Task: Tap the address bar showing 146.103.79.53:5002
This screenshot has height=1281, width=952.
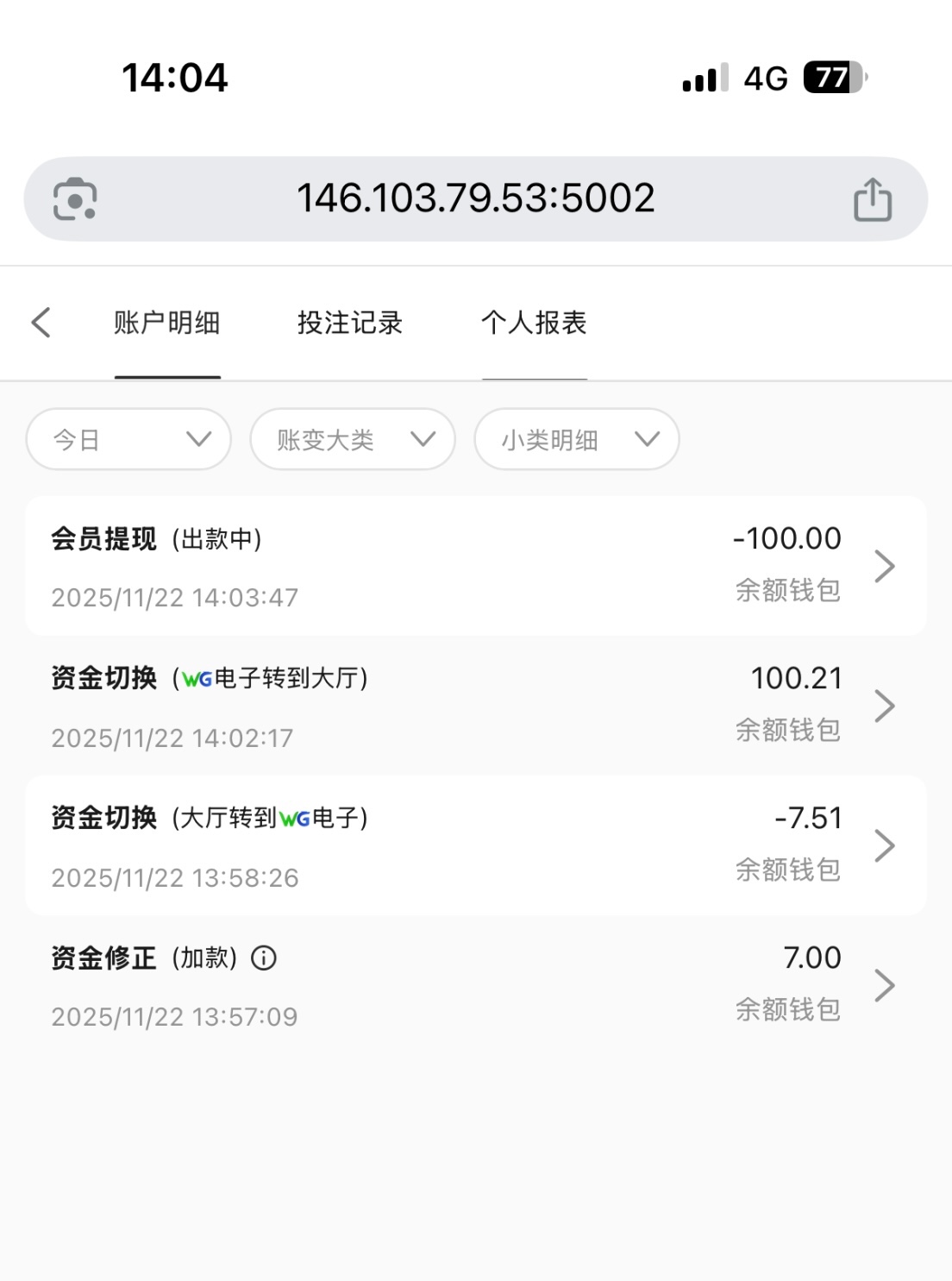Action: click(x=475, y=198)
